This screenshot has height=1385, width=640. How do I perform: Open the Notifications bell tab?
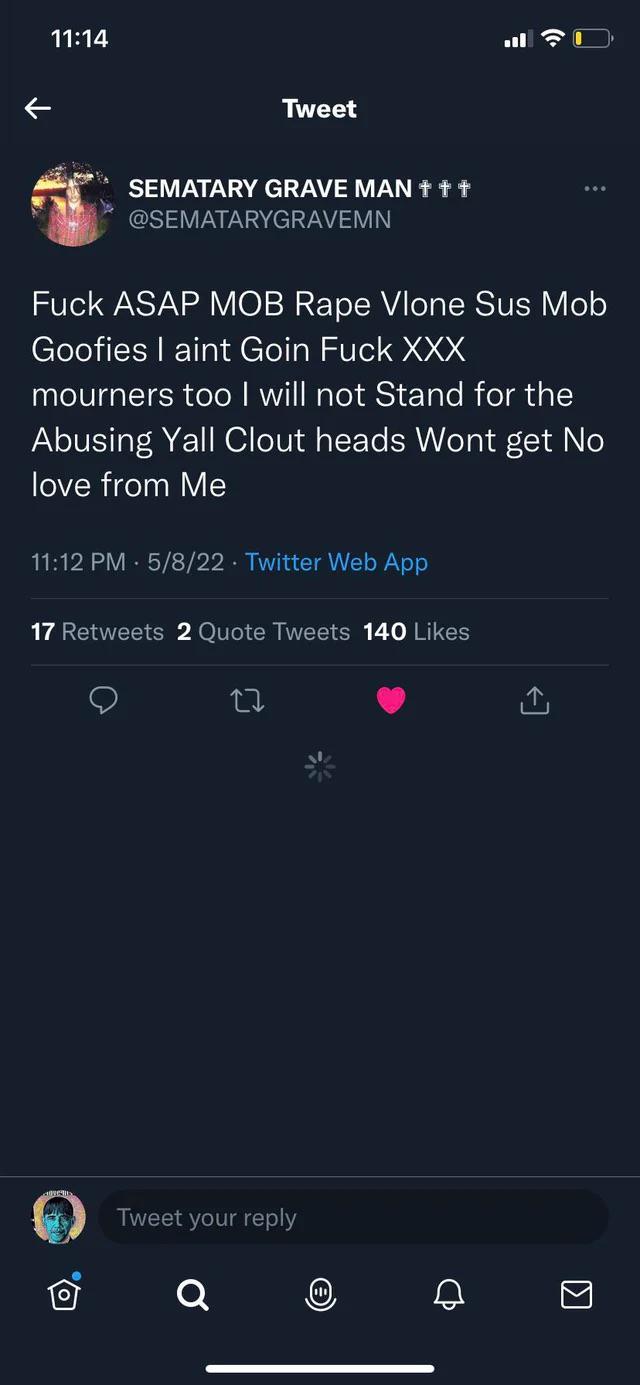point(449,1296)
